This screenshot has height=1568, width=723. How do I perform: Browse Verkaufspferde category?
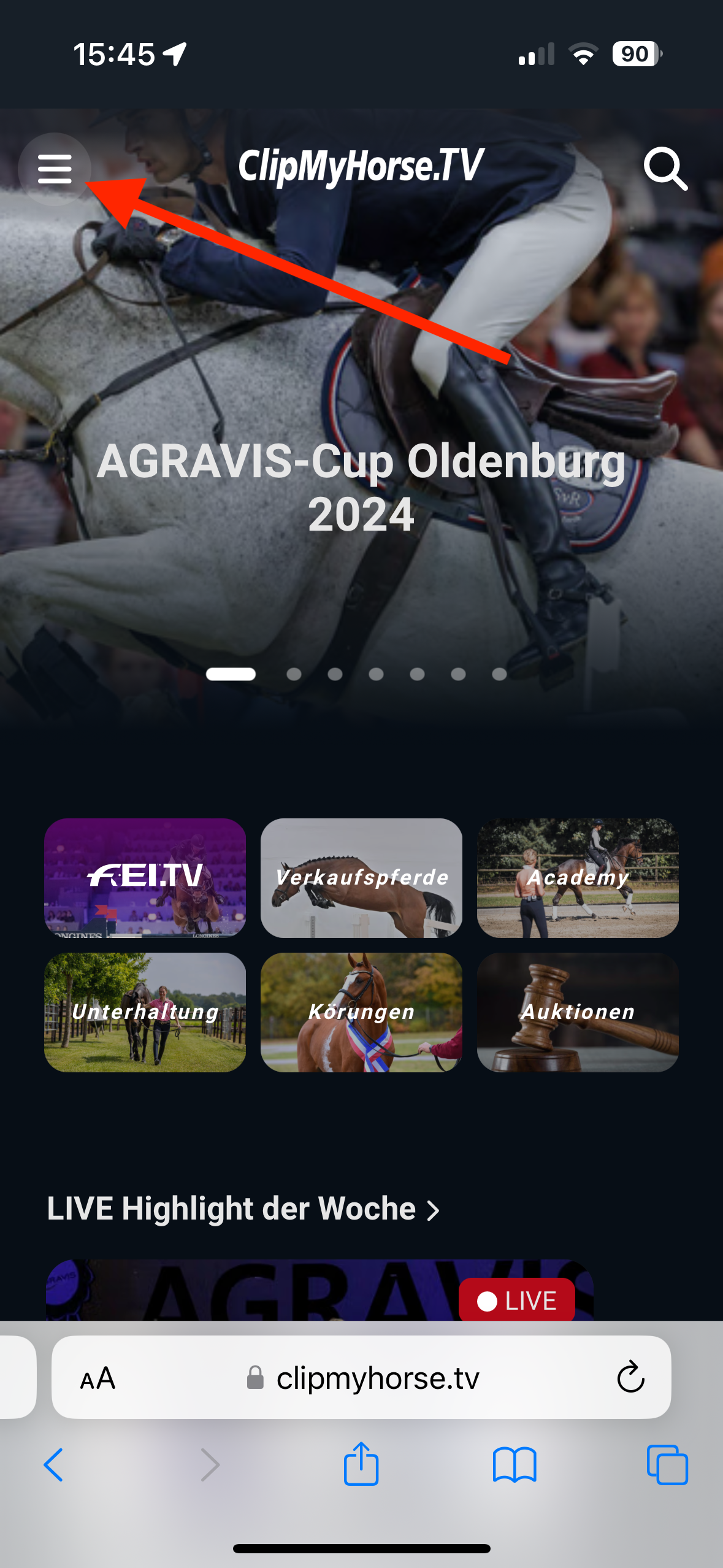click(x=361, y=877)
